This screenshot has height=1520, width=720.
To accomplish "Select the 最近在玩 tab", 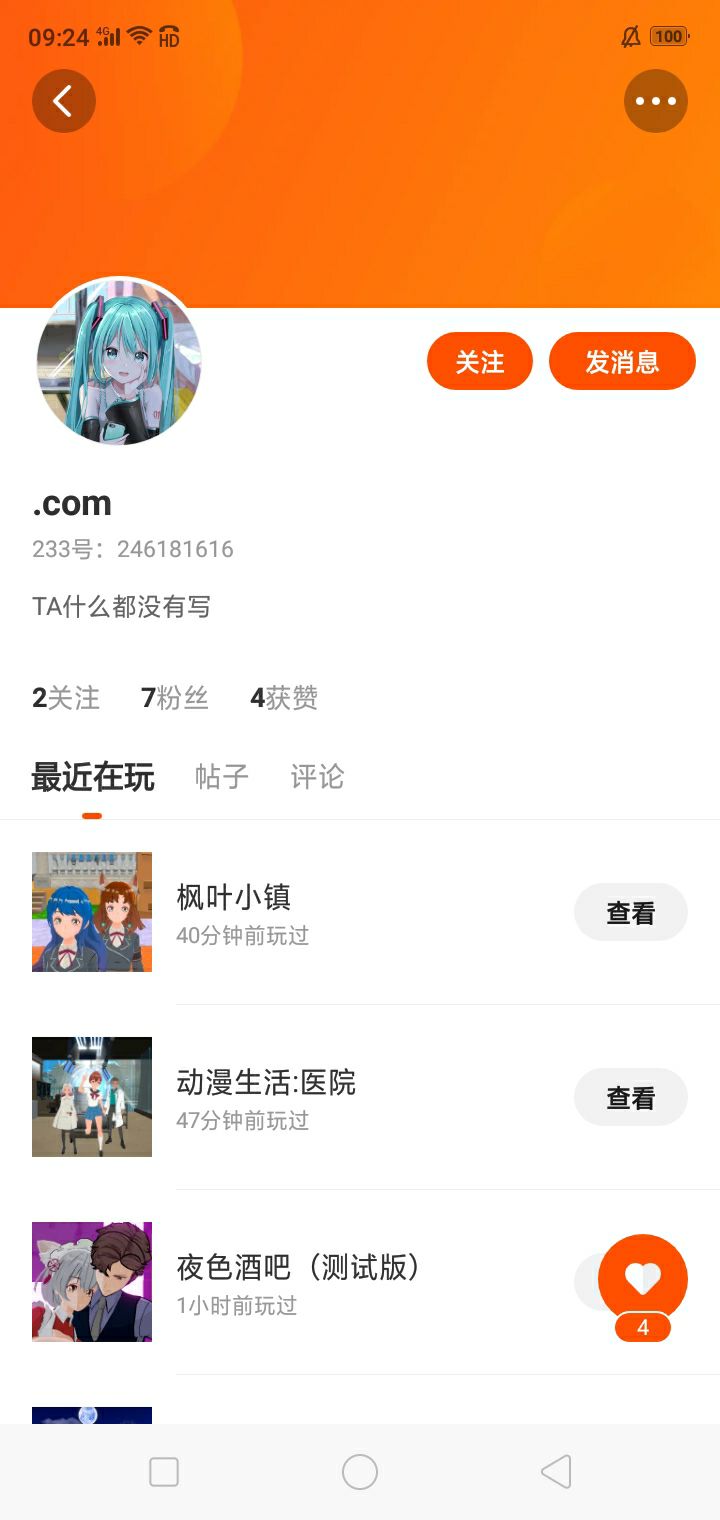I will tap(92, 777).
